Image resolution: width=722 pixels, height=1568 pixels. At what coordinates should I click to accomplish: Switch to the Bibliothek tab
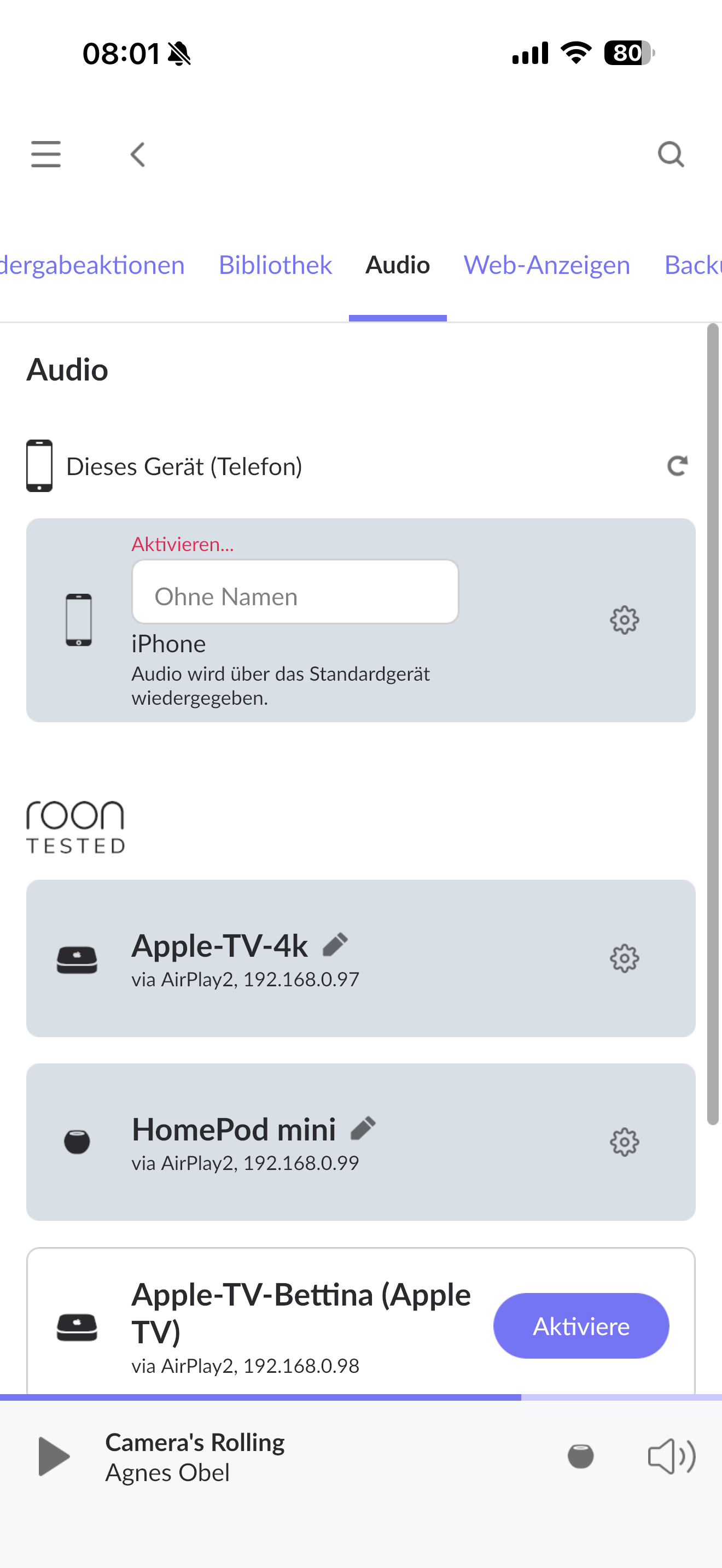pyautogui.click(x=275, y=265)
